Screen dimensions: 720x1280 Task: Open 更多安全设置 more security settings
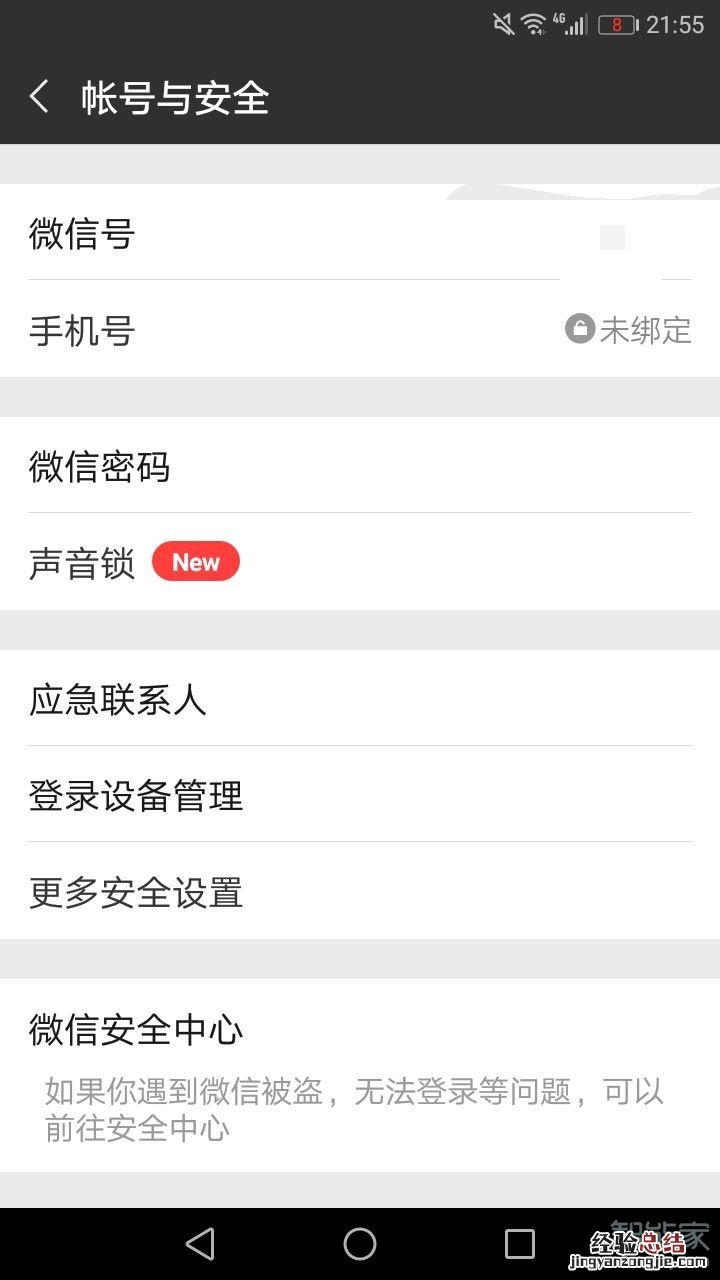click(x=360, y=893)
